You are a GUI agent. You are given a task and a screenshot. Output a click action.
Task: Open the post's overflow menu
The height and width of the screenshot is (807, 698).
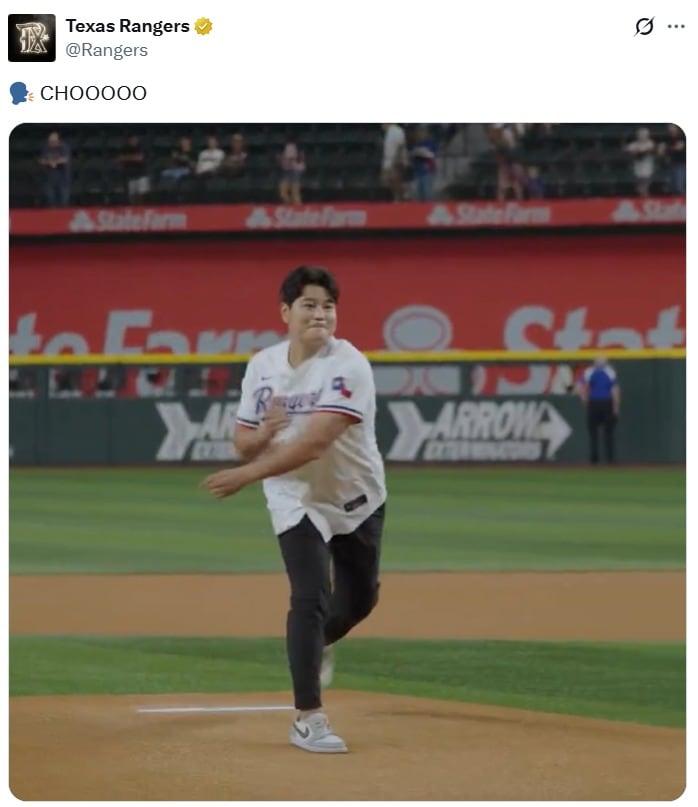[677, 27]
